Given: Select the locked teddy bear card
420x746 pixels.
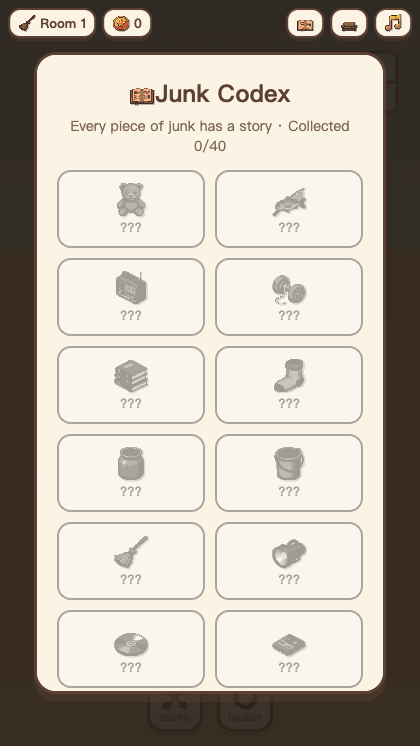Looking at the screenshot, I should [x=131, y=209].
